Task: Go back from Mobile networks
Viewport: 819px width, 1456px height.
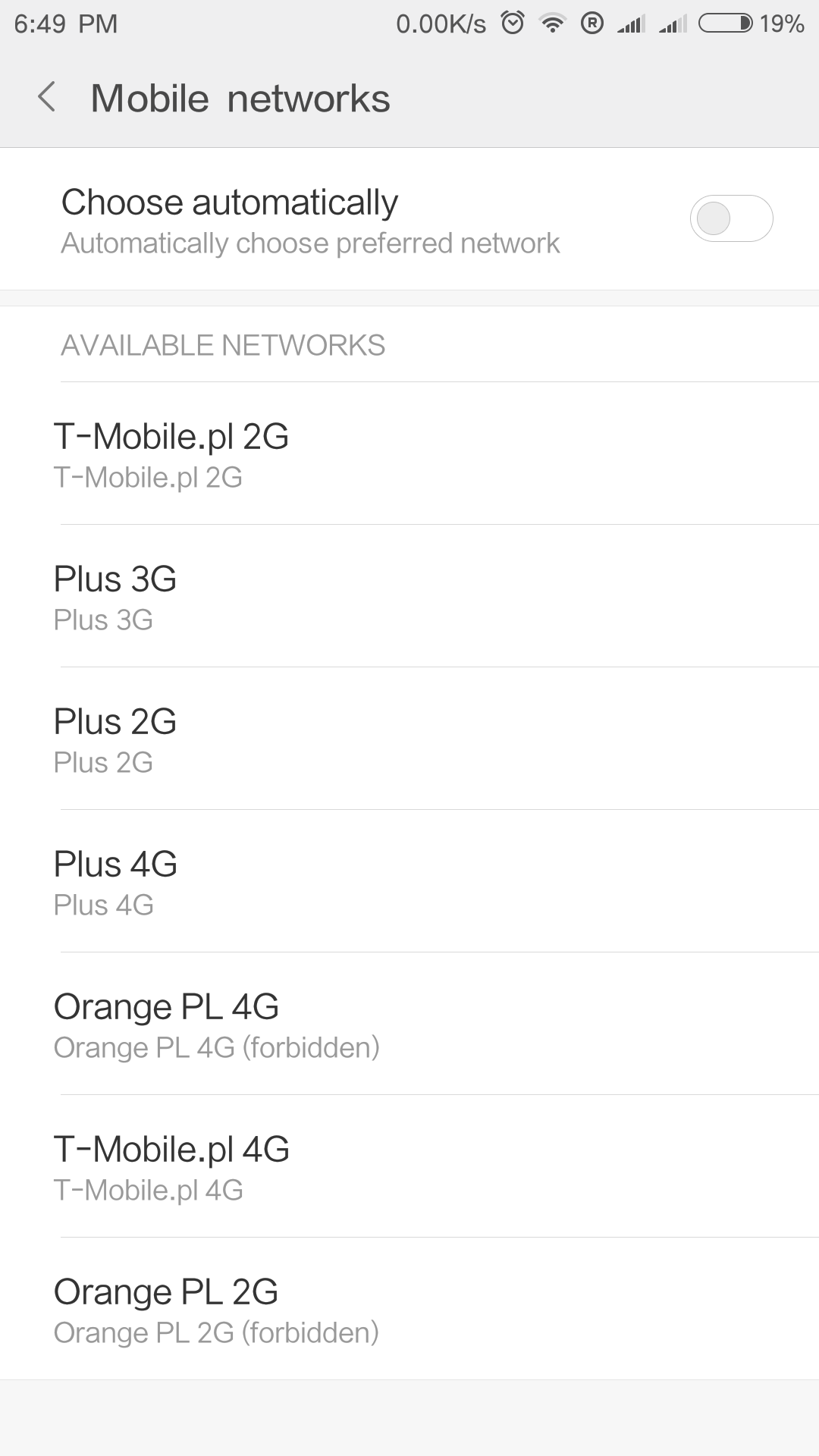Action: [x=47, y=98]
